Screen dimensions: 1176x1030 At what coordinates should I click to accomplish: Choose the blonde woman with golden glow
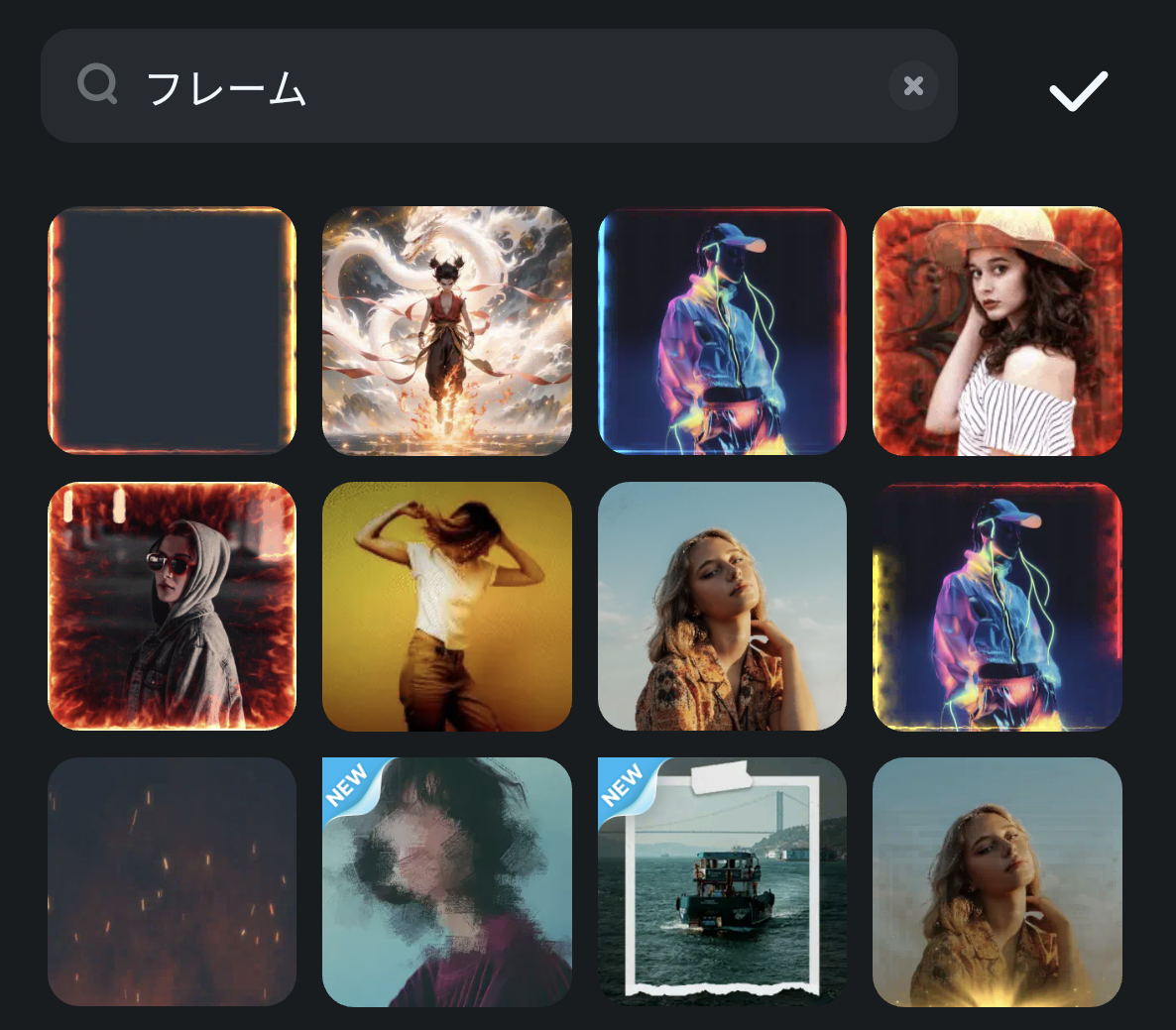click(997, 882)
